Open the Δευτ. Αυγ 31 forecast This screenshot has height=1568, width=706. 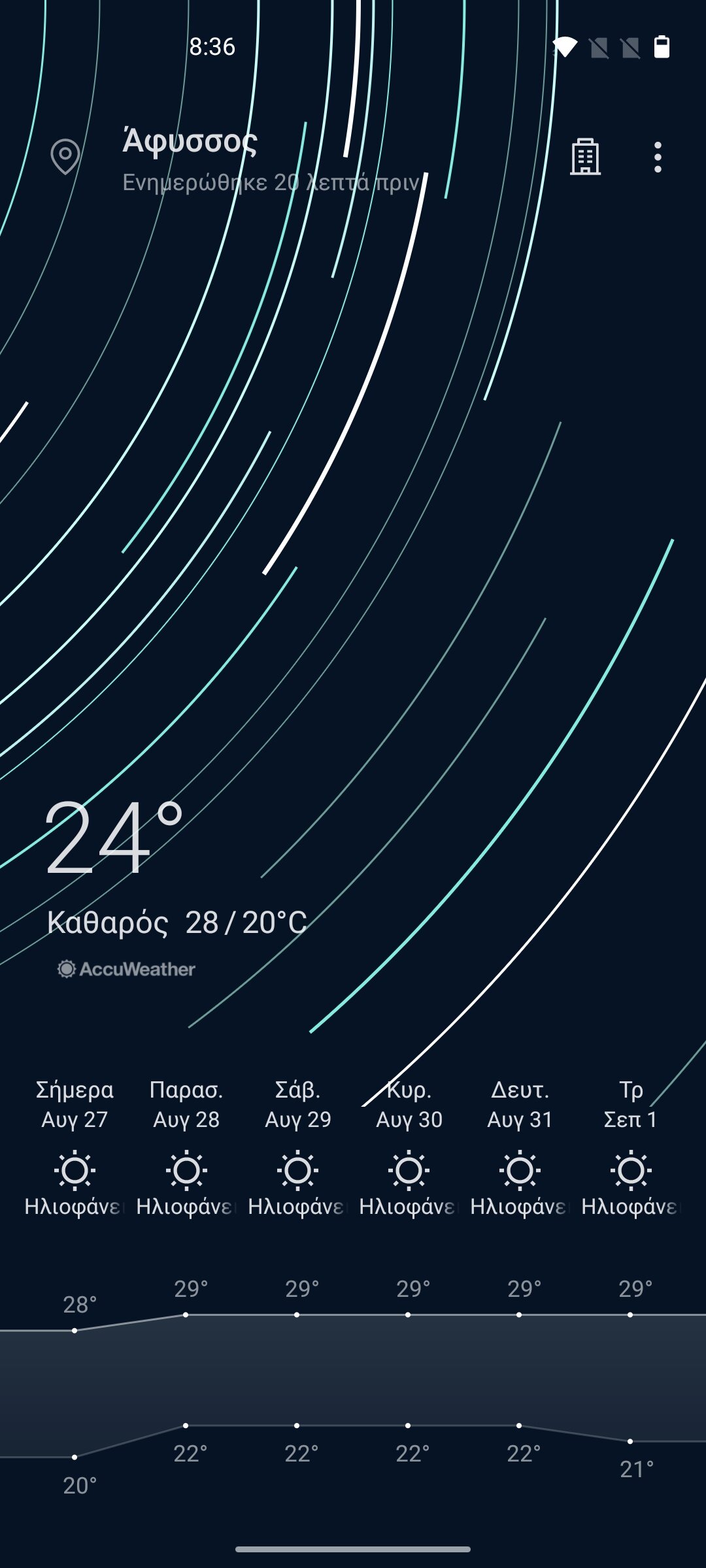(x=520, y=1149)
